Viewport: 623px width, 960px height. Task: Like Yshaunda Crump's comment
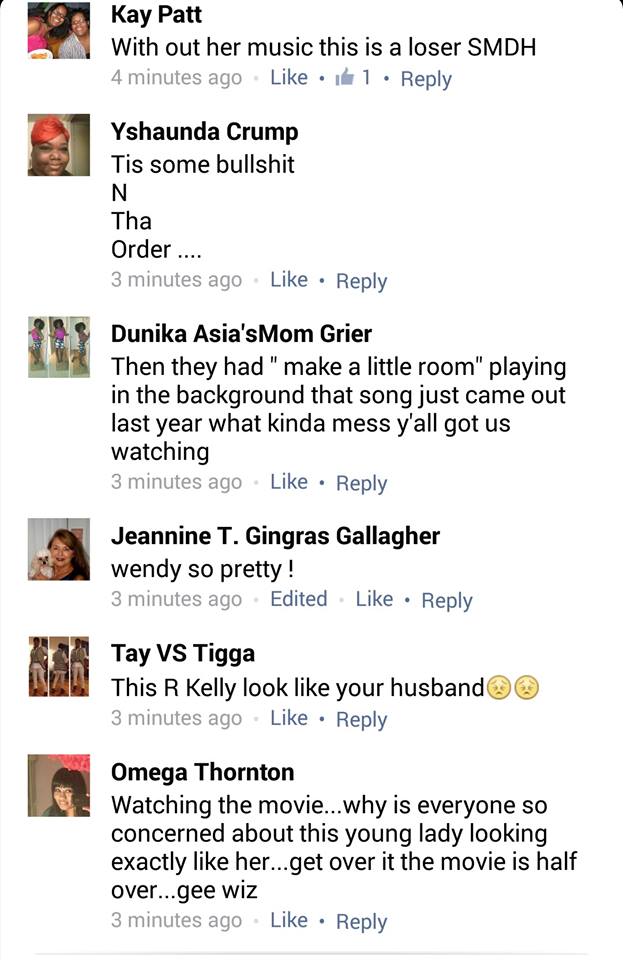tap(289, 281)
